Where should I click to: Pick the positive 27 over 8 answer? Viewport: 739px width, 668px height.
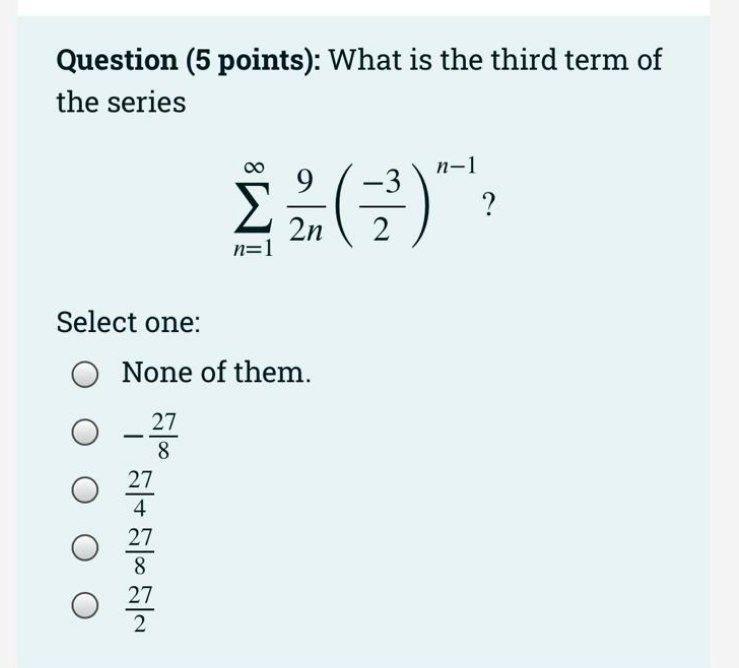pyautogui.click(x=87, y=548)
